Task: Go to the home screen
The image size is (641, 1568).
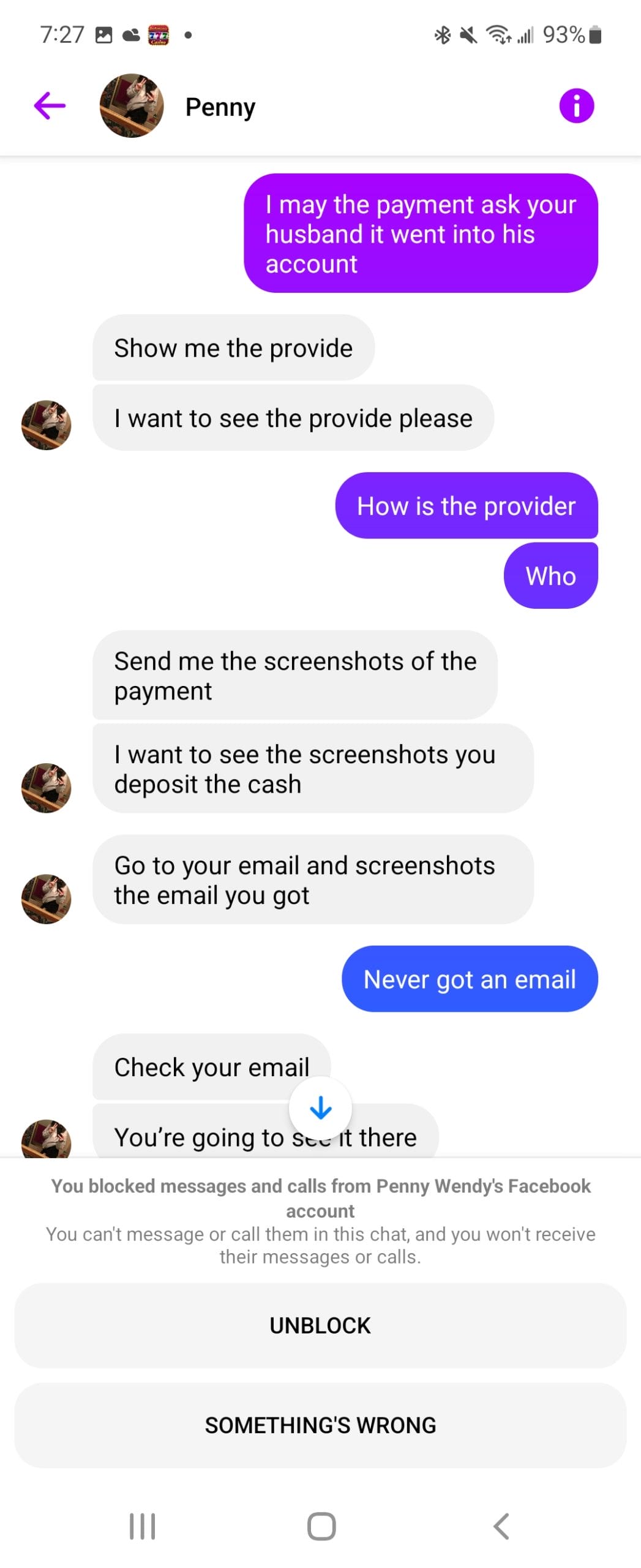Action: [321, 1526]
